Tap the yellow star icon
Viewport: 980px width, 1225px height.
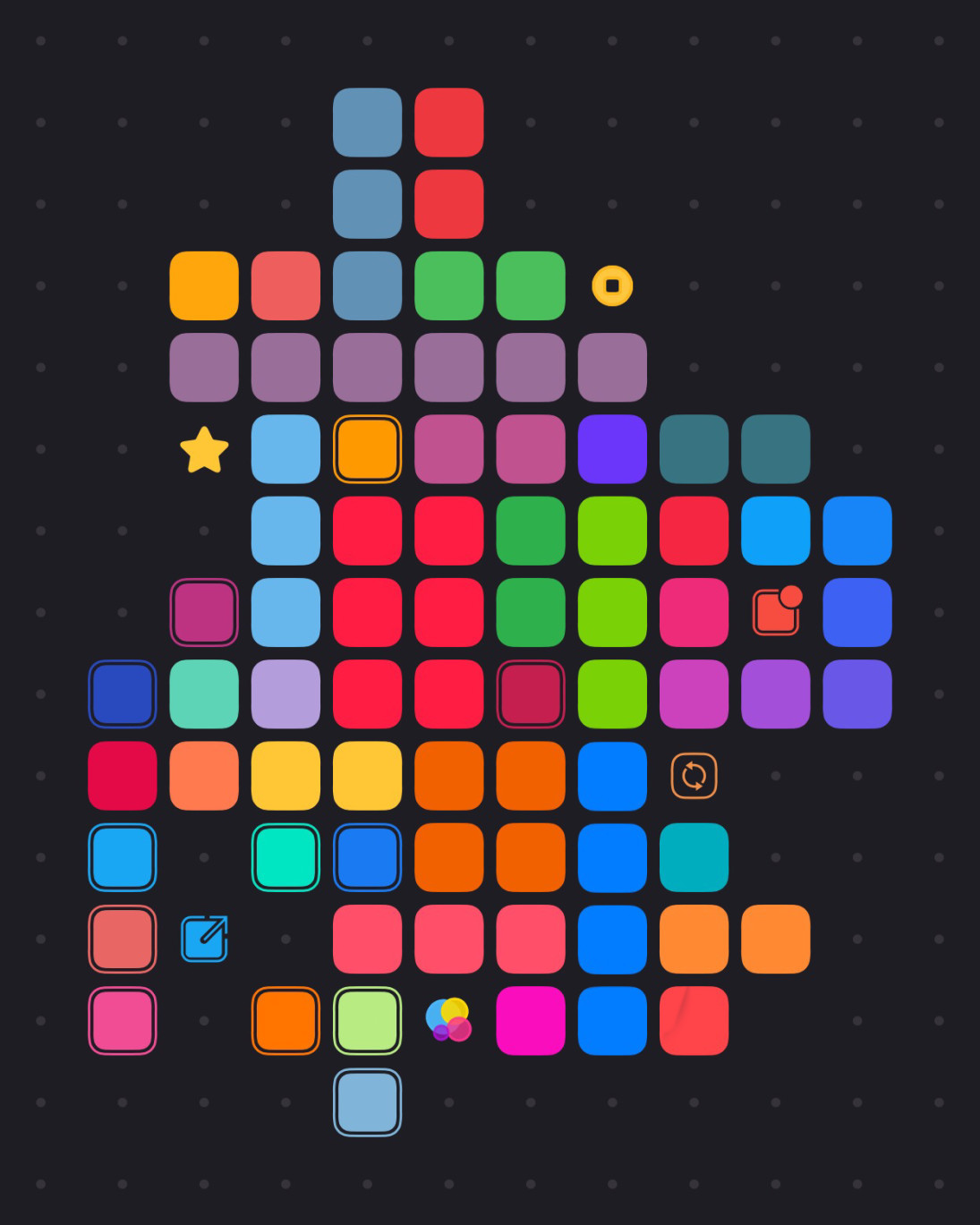click(x=204, y=449)
